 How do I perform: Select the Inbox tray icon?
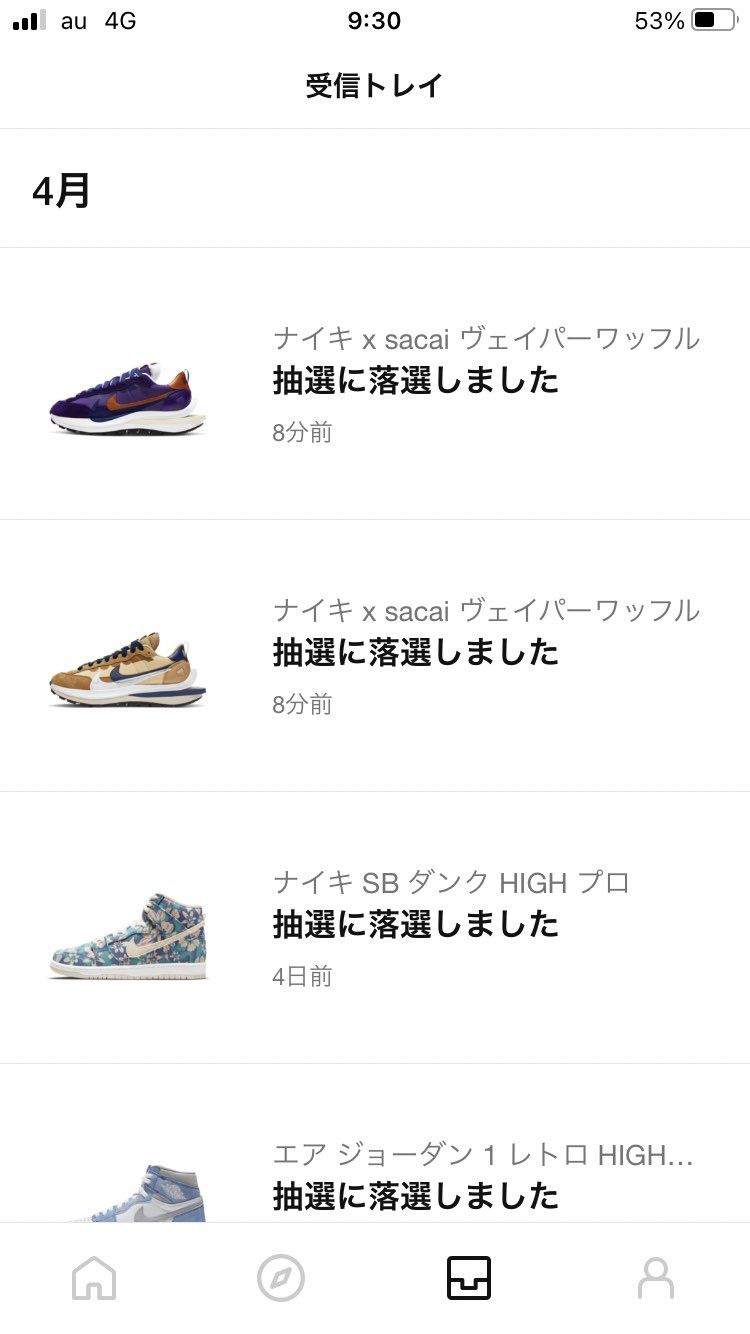[468, 1277]
